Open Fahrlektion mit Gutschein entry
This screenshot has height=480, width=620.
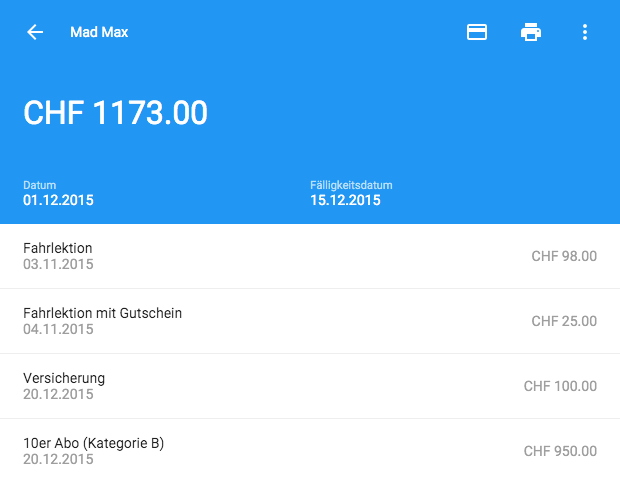coord(310,321)
